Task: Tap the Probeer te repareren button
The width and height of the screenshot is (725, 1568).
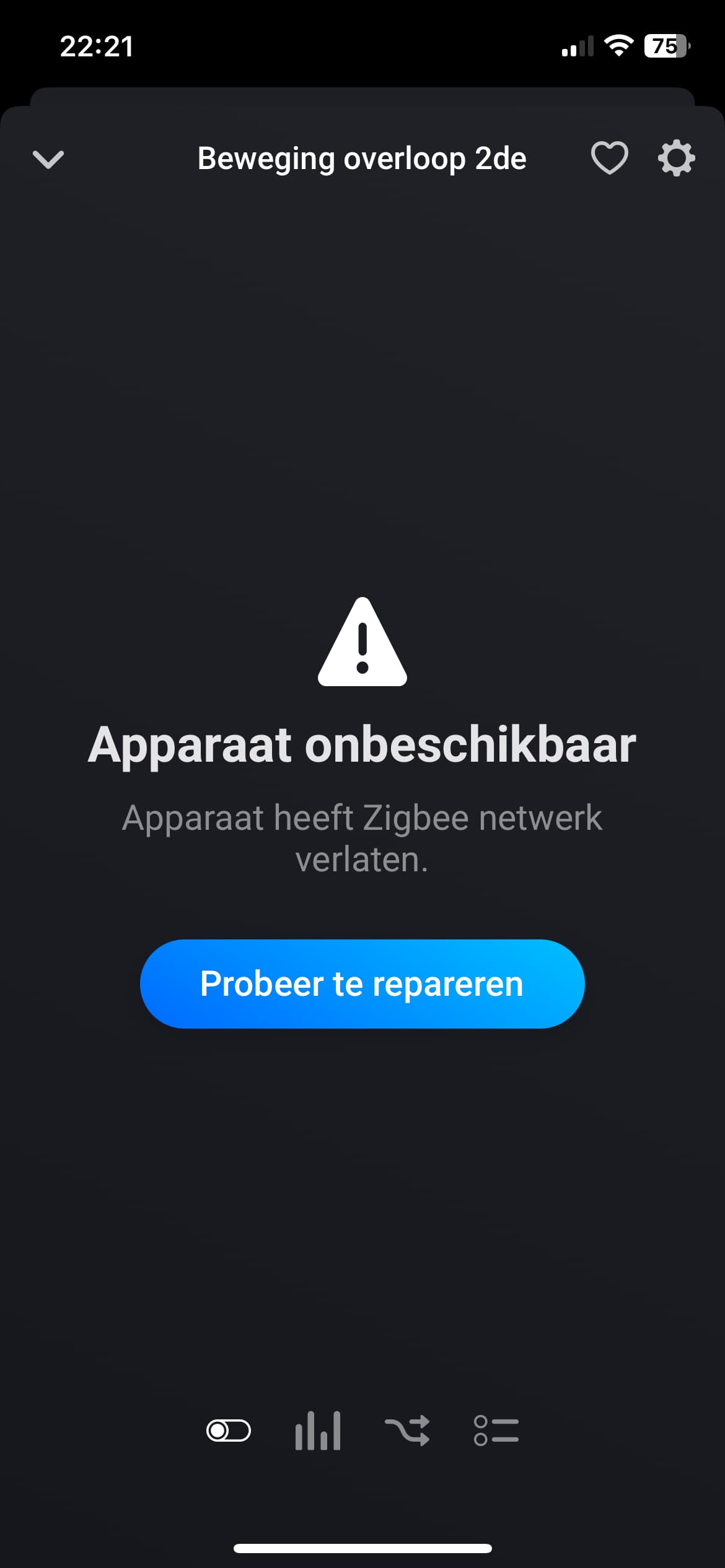Action: click(362, 984)
